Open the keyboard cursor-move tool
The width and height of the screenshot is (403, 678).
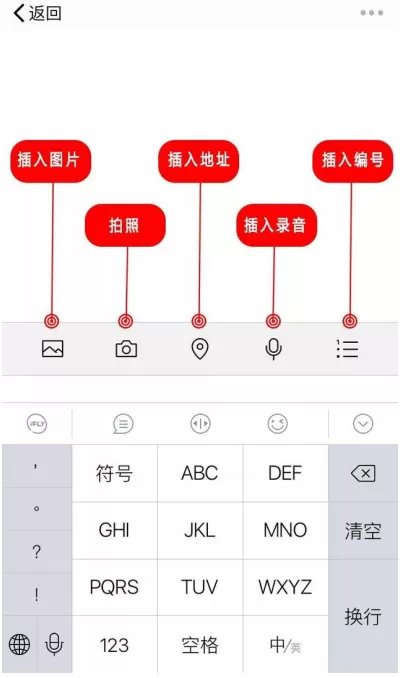click(200, 424)
